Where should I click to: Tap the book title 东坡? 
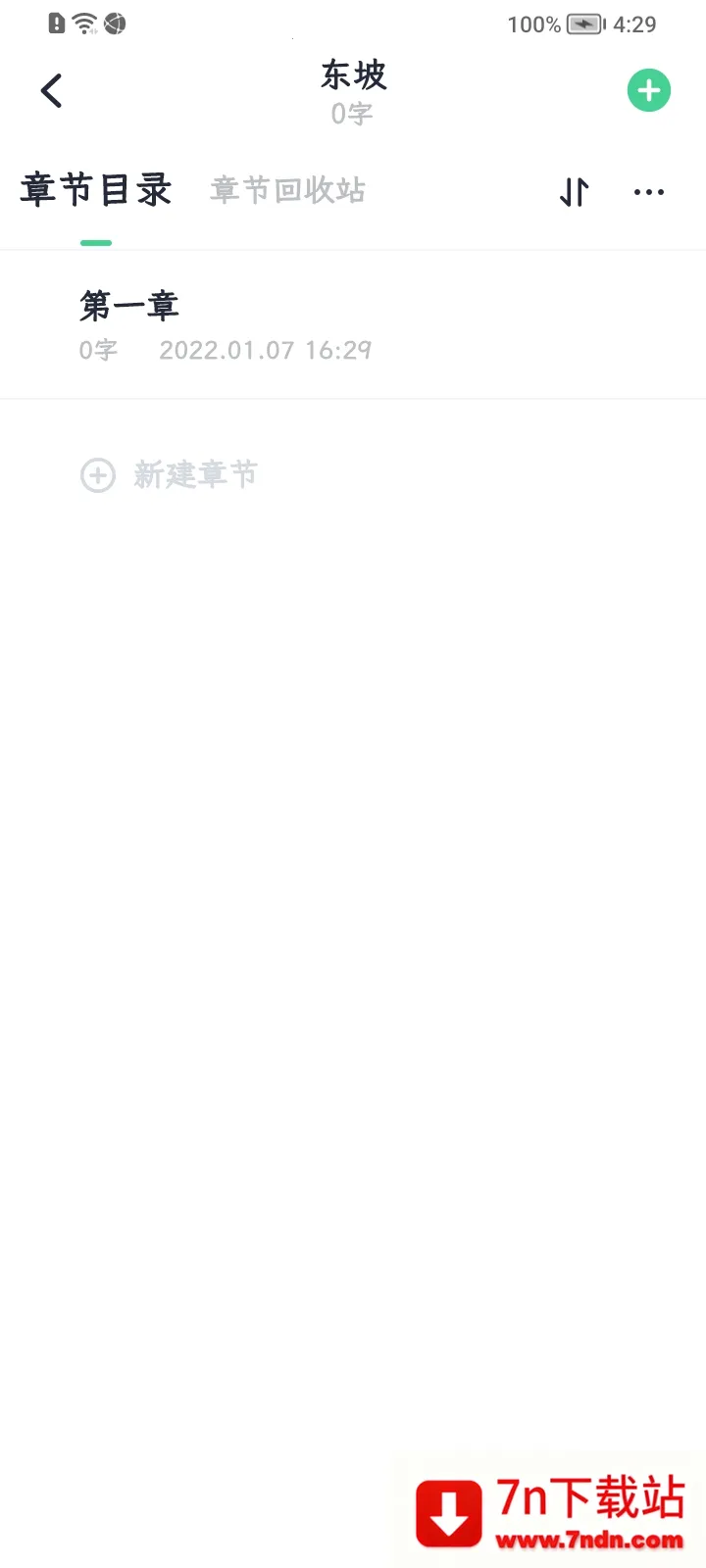(x=353, y=75)
